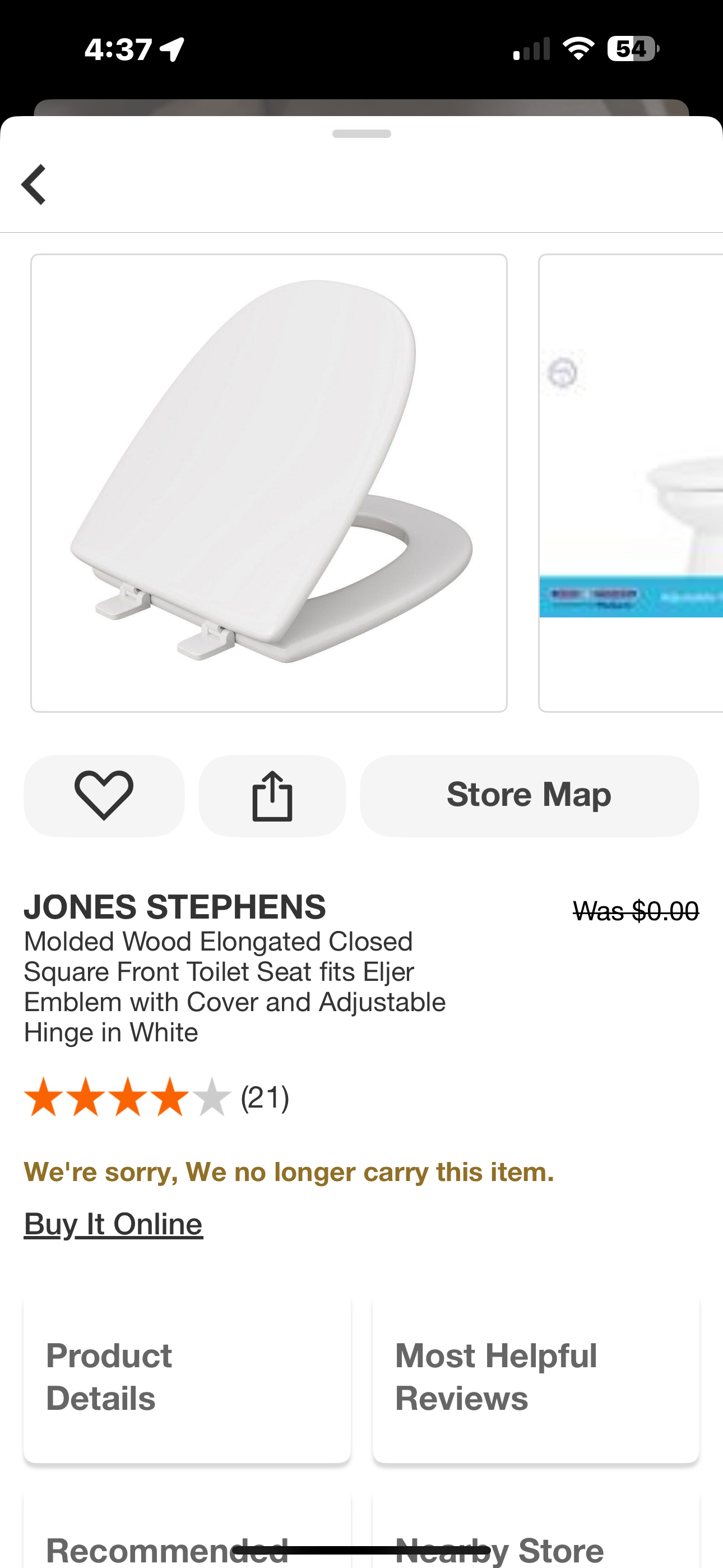Viewport: 723px width, 1568px height.
Task: Open the Nearby Store card
Action: [x=536, y=1540]
